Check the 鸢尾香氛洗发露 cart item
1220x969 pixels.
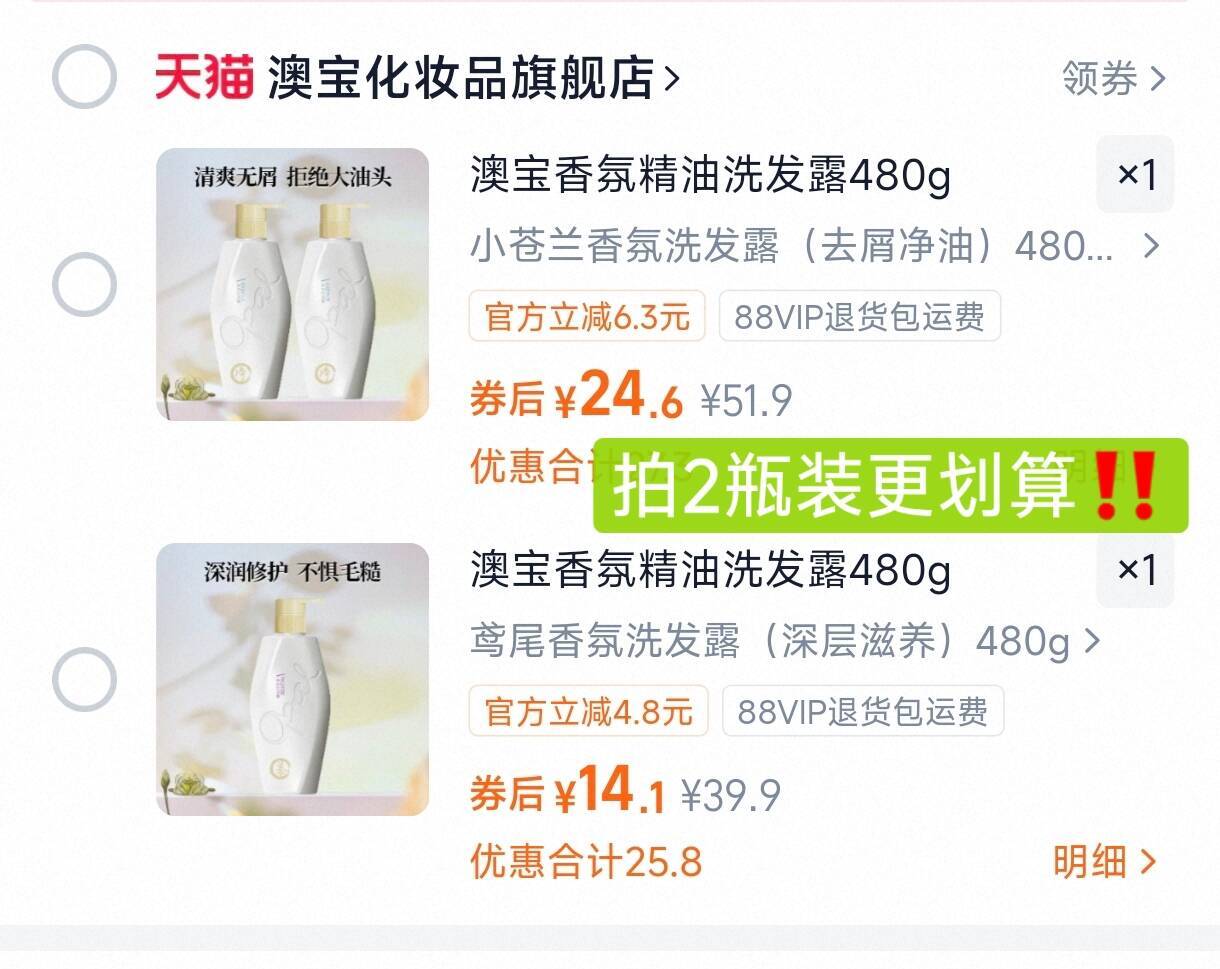point(84,680)
